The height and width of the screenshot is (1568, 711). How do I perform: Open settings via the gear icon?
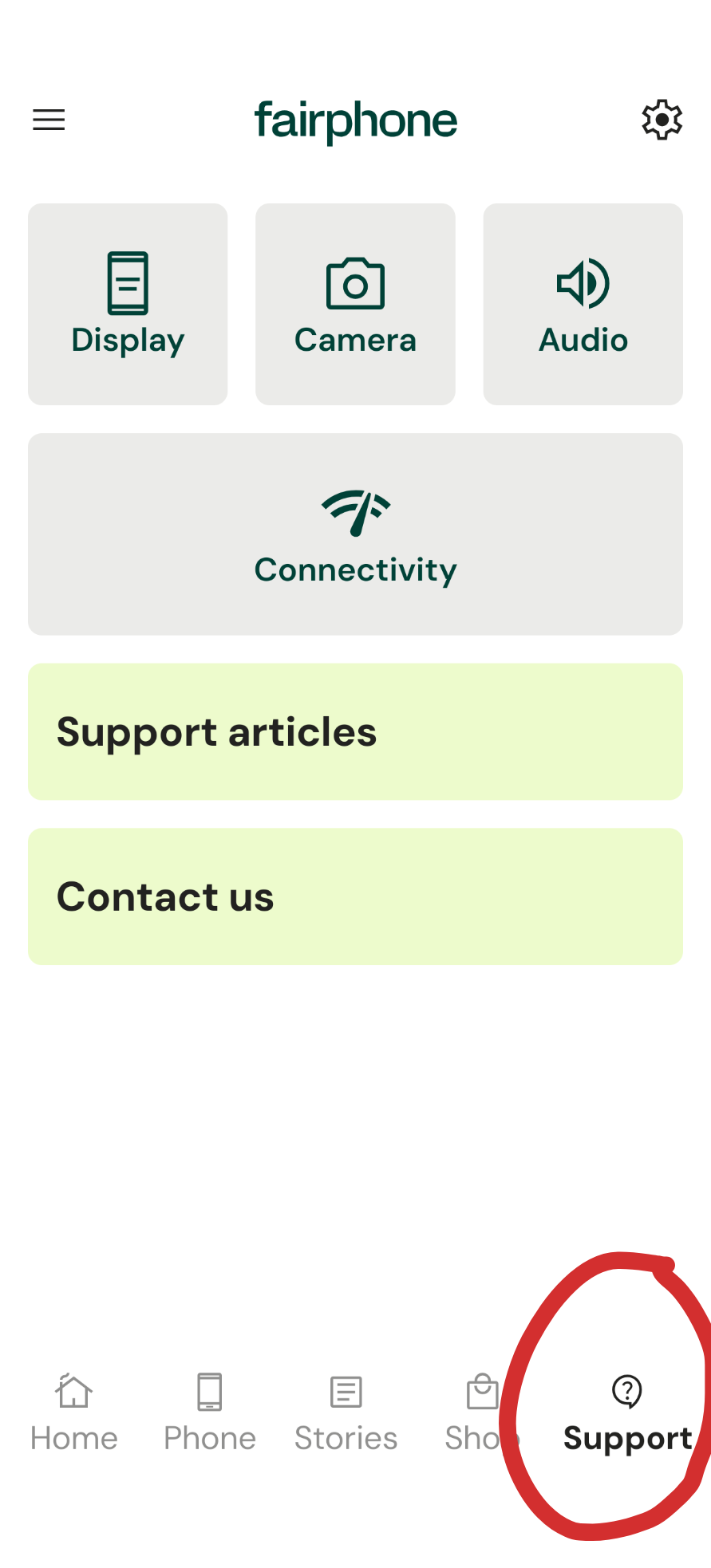(x=662, y=120)
